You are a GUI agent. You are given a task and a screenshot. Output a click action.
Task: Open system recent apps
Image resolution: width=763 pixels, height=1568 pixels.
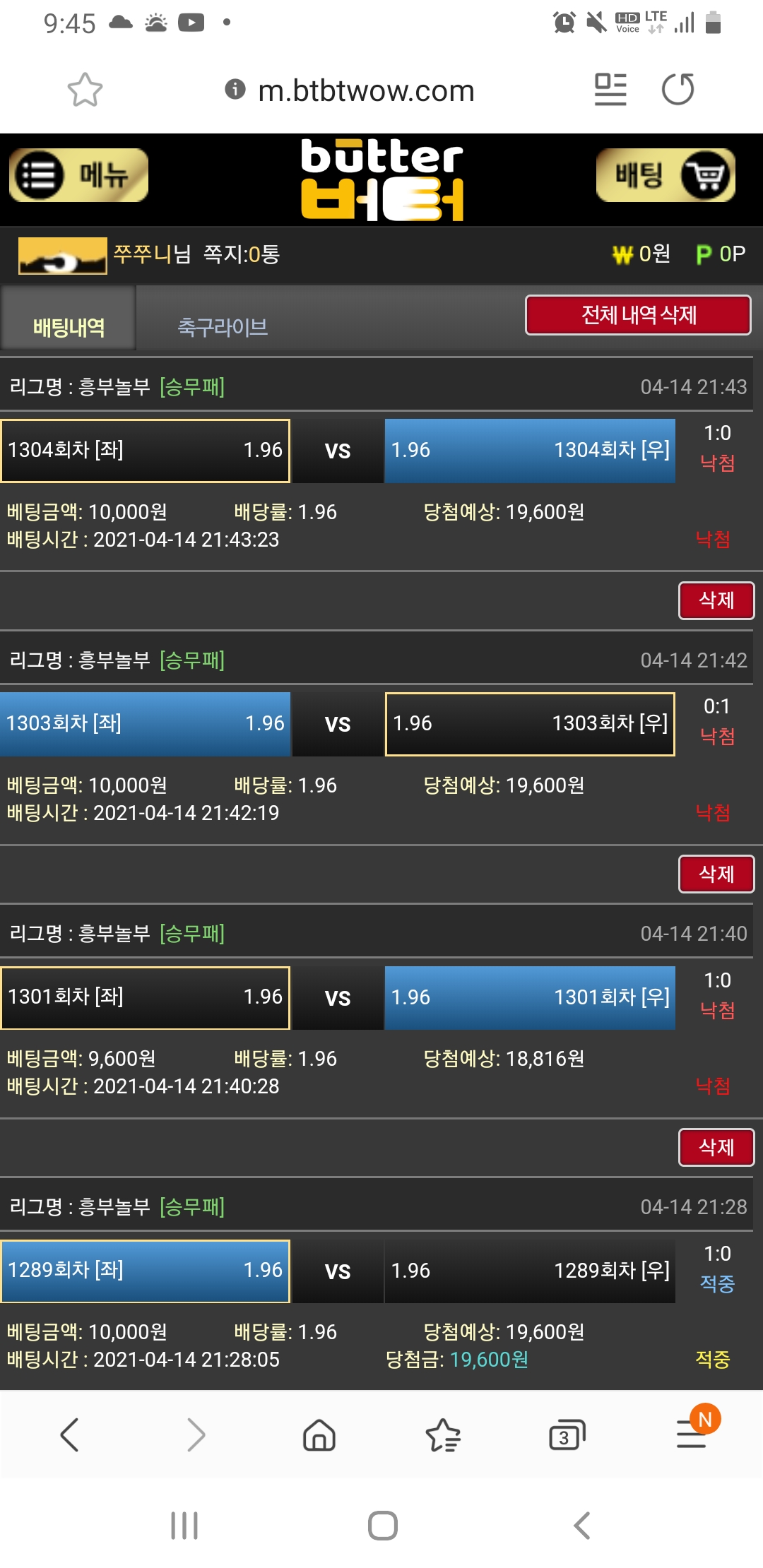pos(184,1526)
